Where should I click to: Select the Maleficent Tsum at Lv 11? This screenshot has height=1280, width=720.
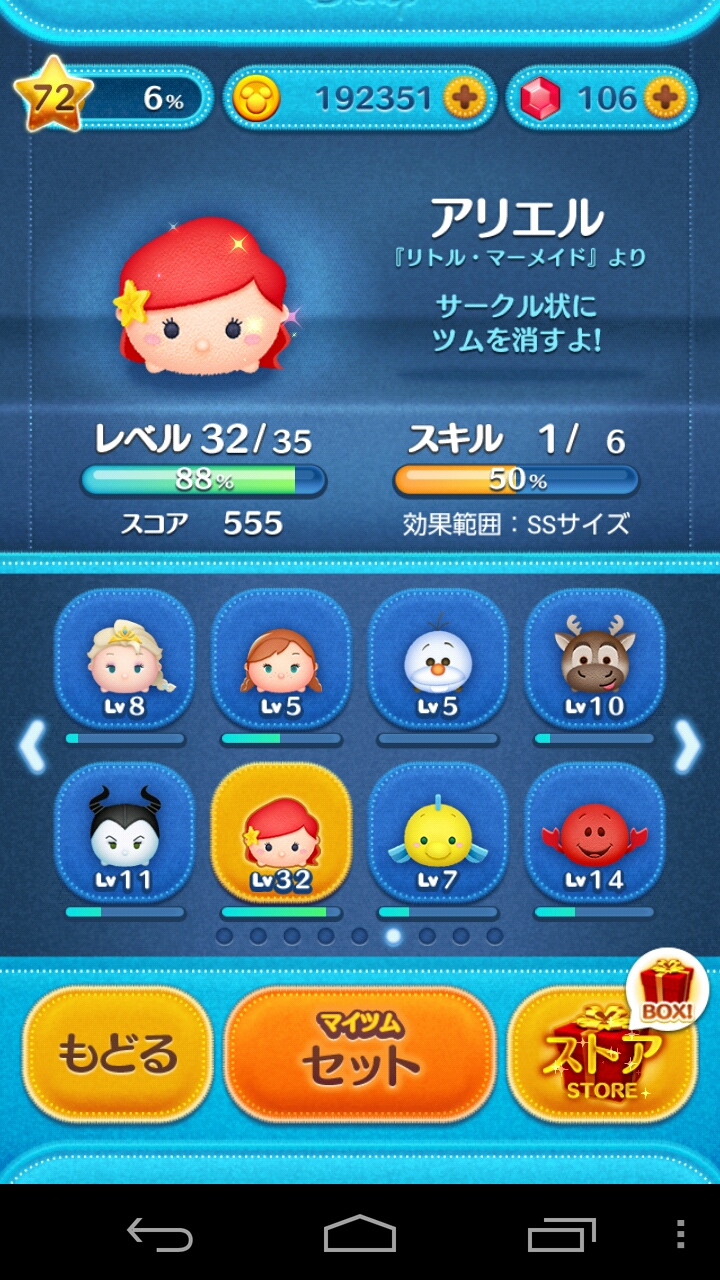tap(124, 832)
